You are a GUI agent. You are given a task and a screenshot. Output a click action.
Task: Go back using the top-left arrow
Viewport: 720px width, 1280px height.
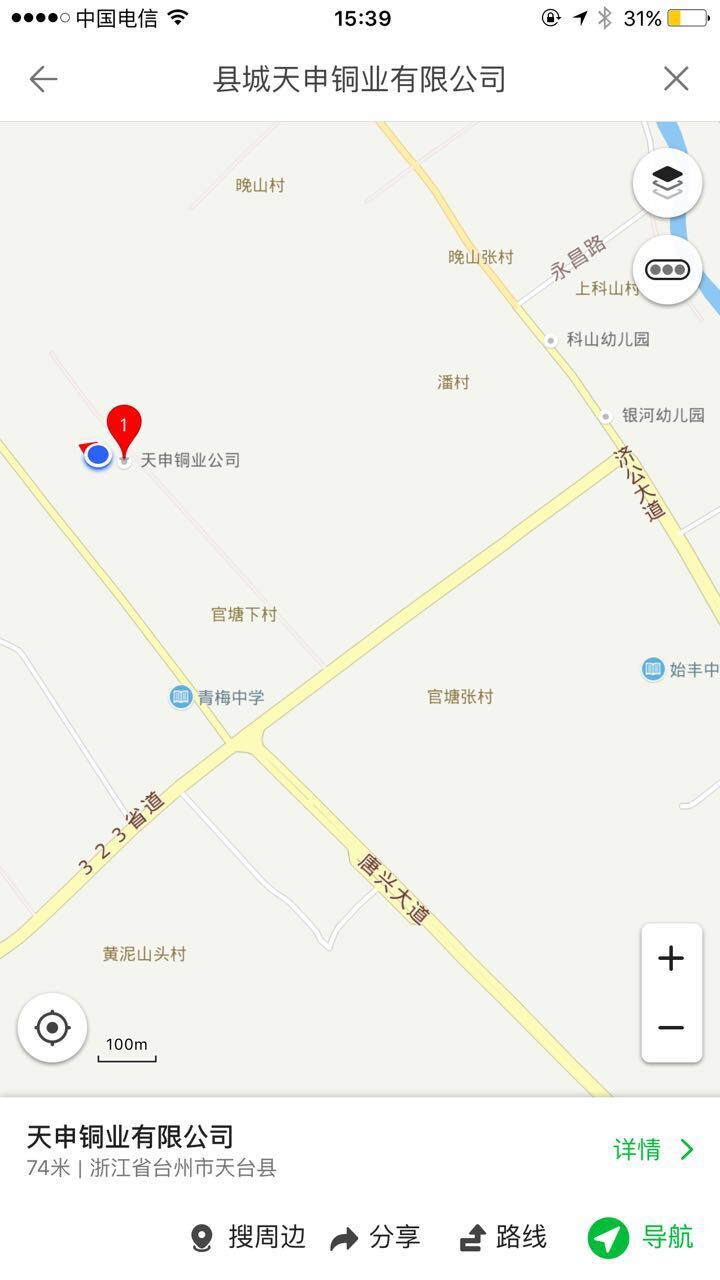pyautogui.click(x=43, y=79)
